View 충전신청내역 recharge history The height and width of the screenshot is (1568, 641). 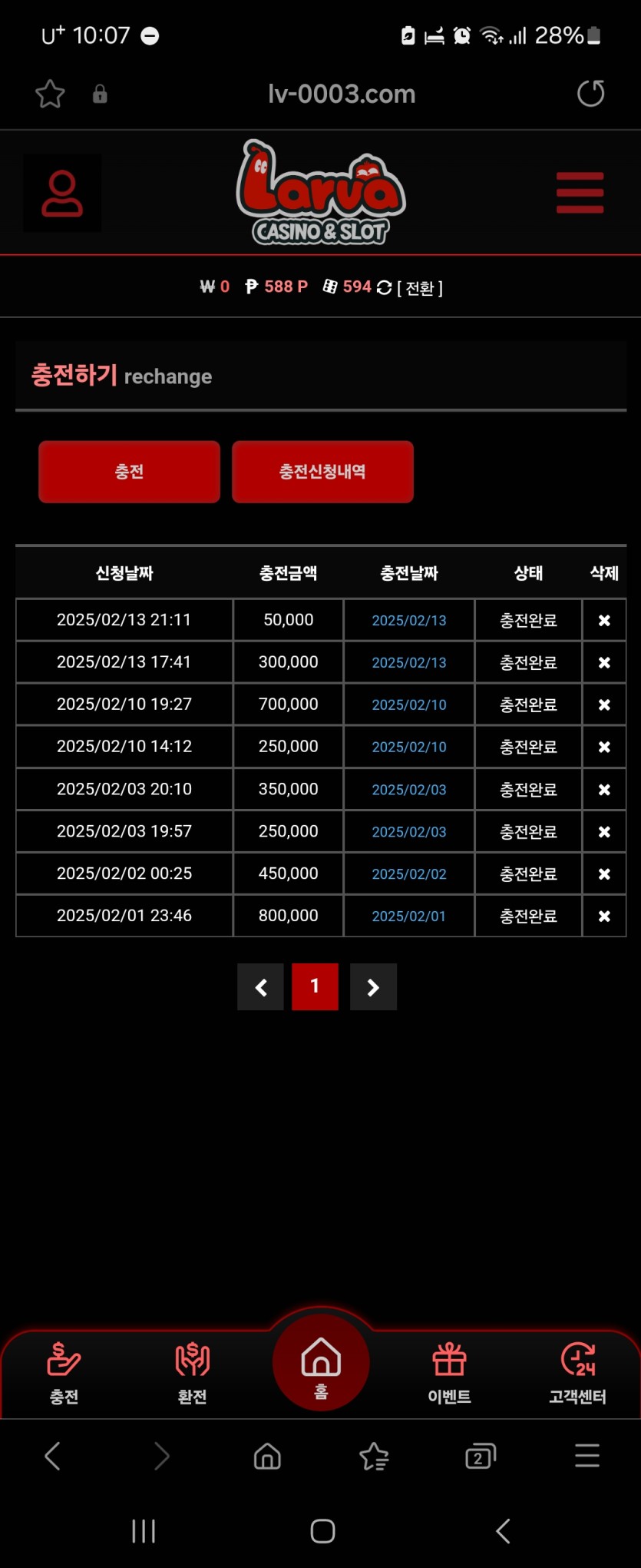322,472
